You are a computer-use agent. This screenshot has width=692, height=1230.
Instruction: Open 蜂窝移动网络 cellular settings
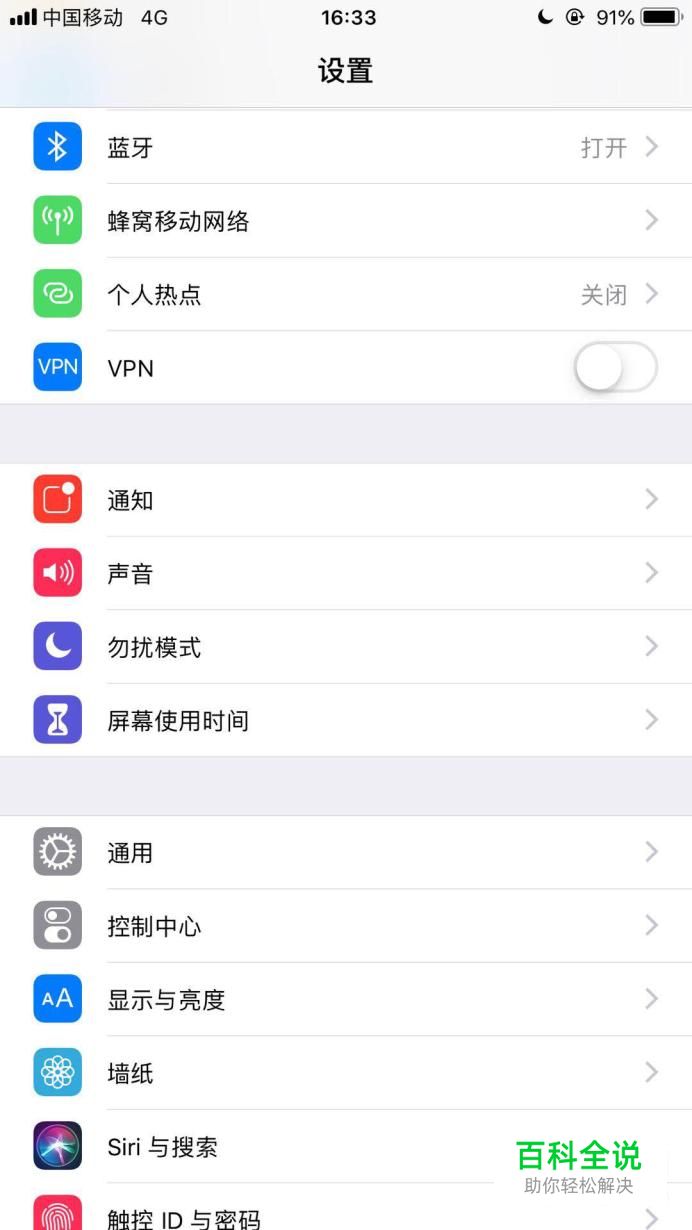(345, 221)
